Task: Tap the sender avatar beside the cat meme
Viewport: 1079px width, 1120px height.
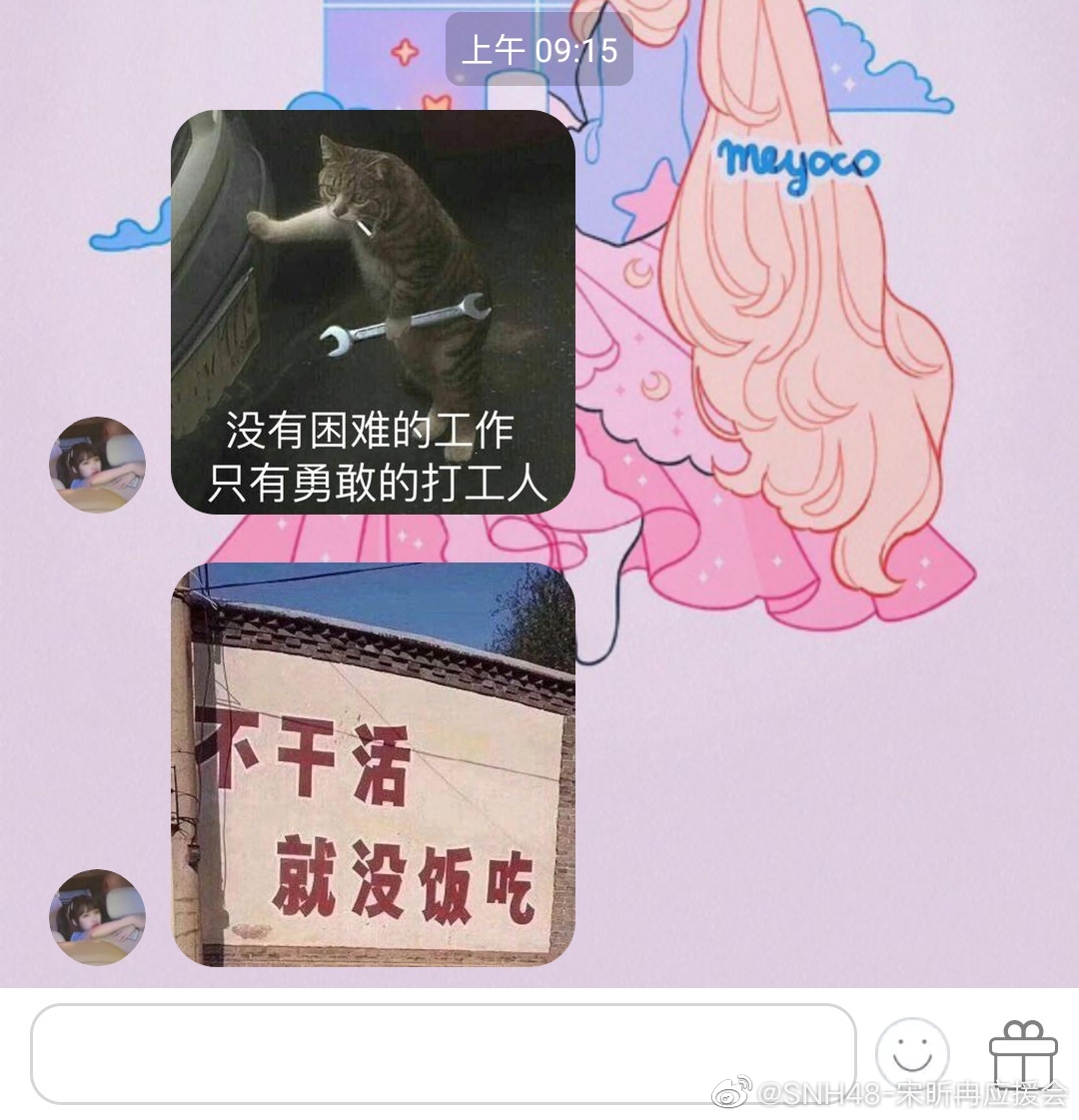Action: pos(98,465)
